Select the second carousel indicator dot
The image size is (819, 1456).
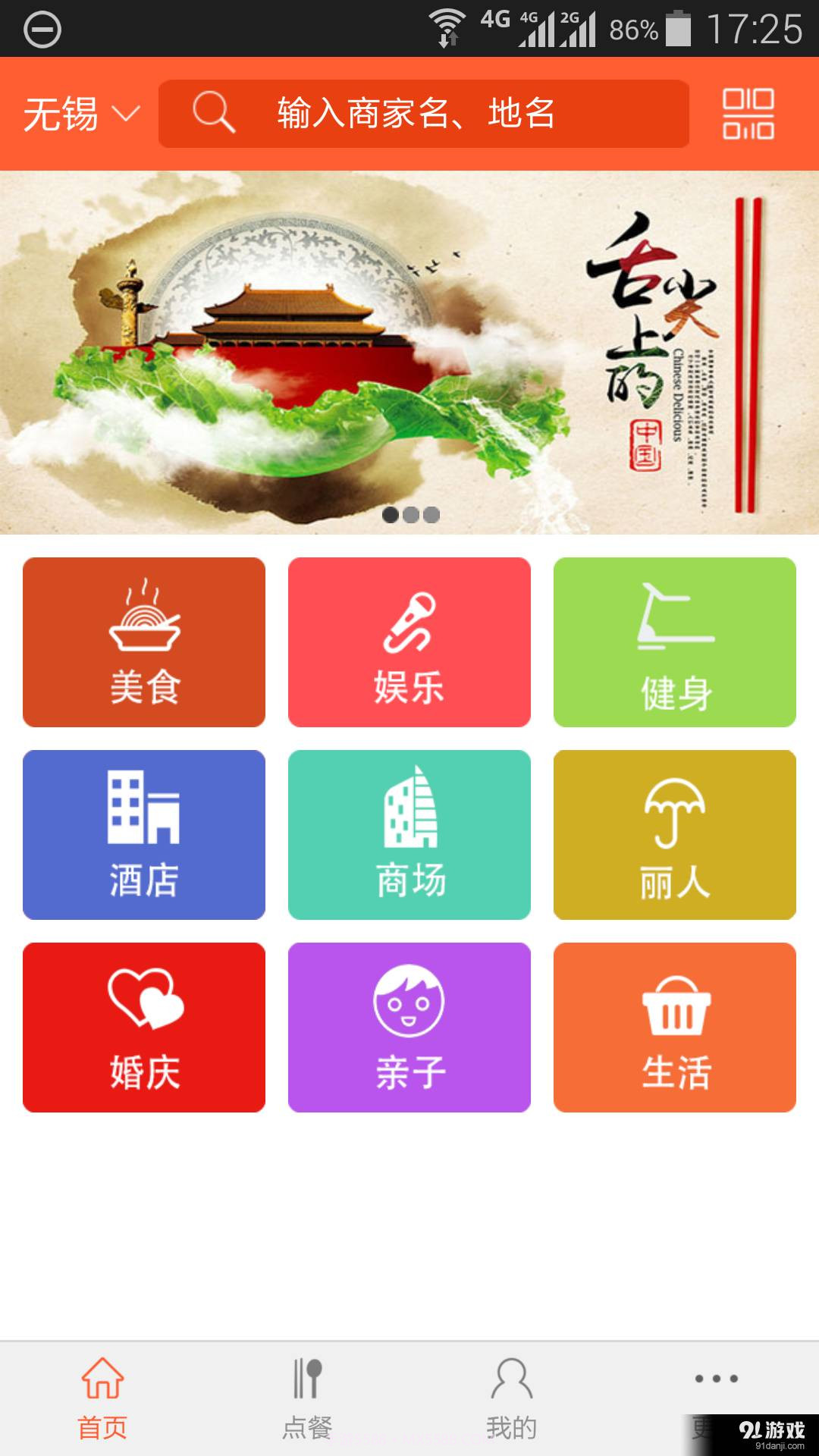tap(409, 515)
